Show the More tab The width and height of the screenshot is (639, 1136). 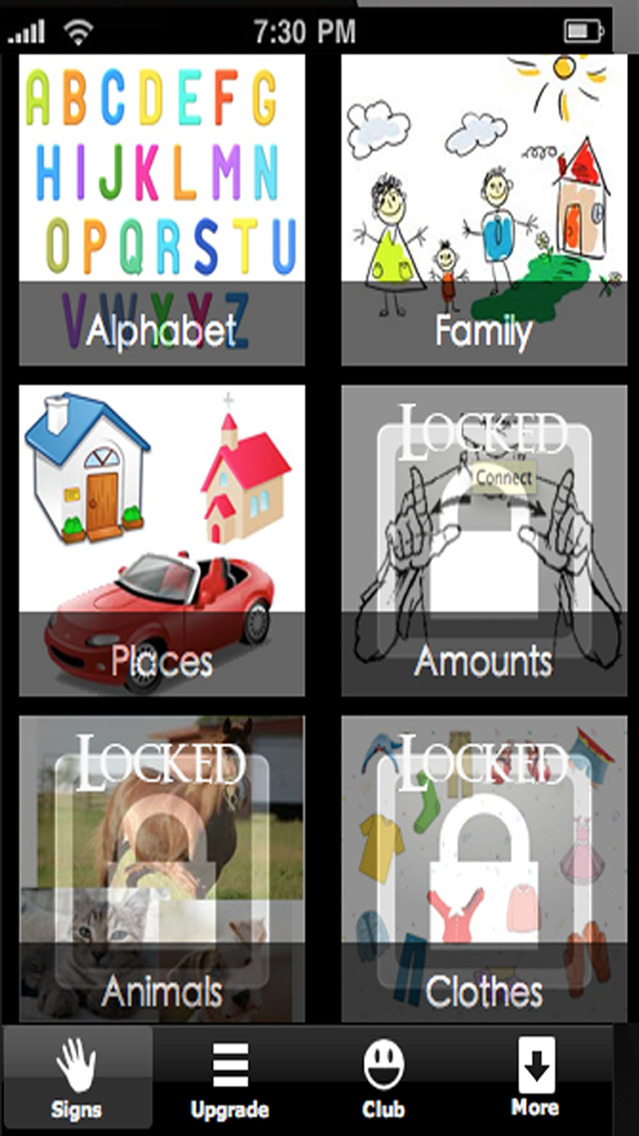(x=535, y=1078)
